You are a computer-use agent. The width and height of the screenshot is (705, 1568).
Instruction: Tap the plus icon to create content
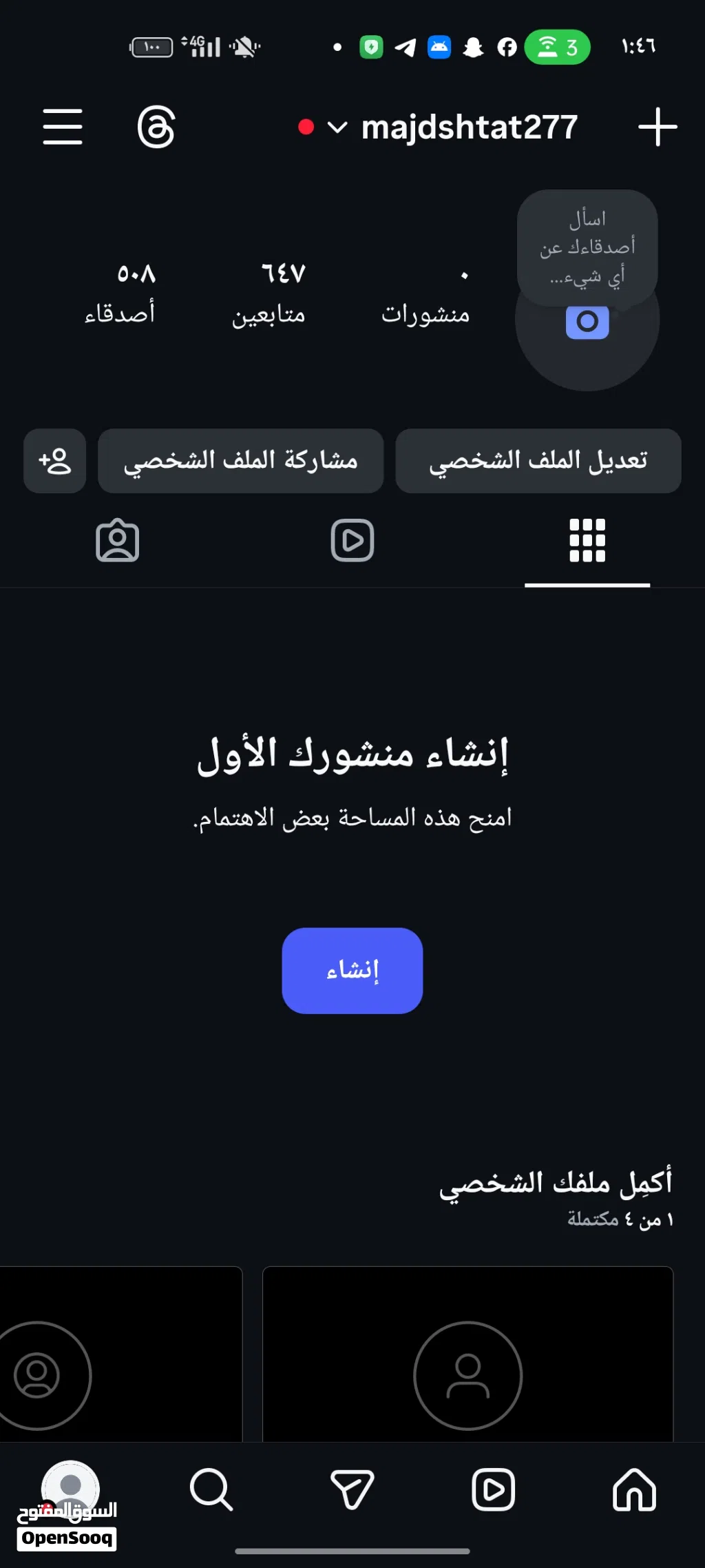[x=657, y=127]
